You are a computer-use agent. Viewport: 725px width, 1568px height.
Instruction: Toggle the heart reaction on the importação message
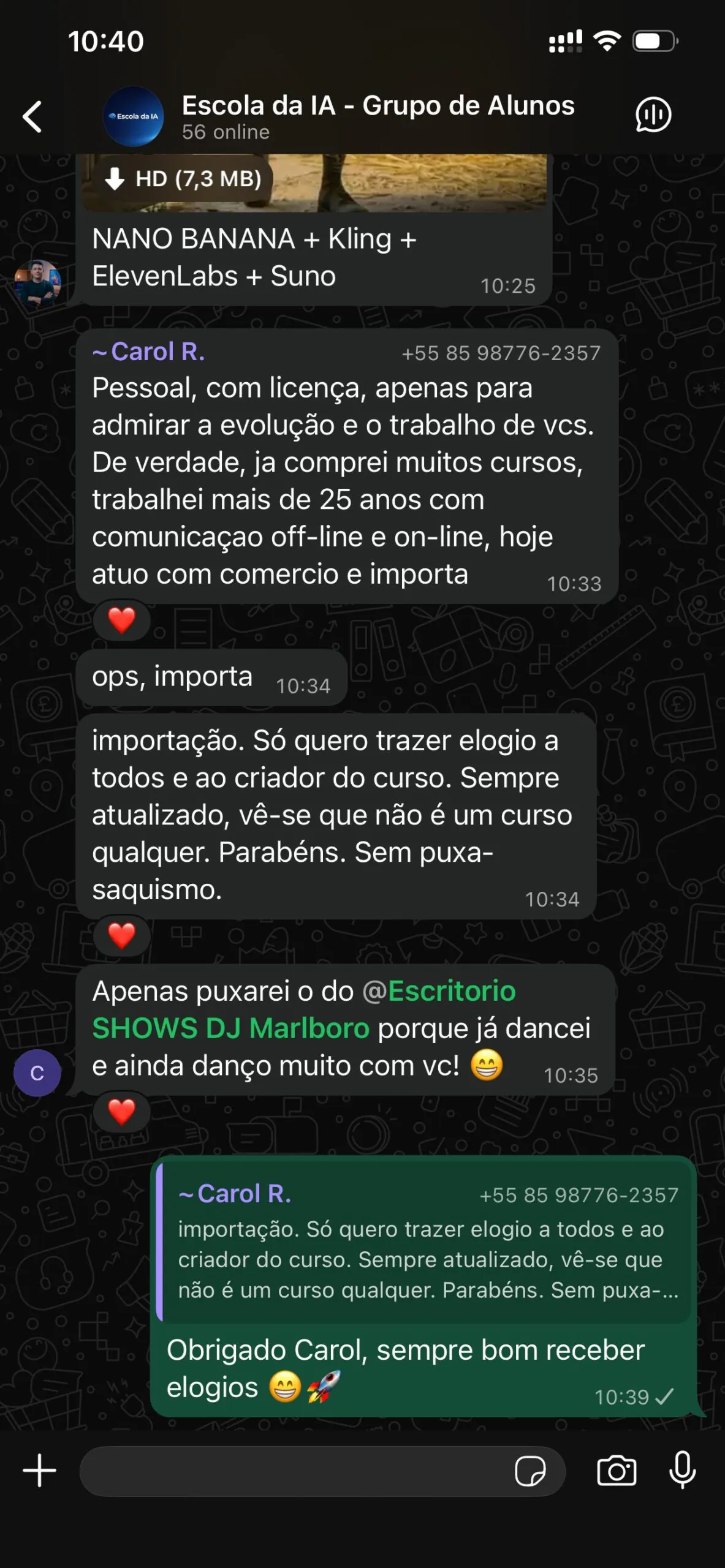[121, 936]
